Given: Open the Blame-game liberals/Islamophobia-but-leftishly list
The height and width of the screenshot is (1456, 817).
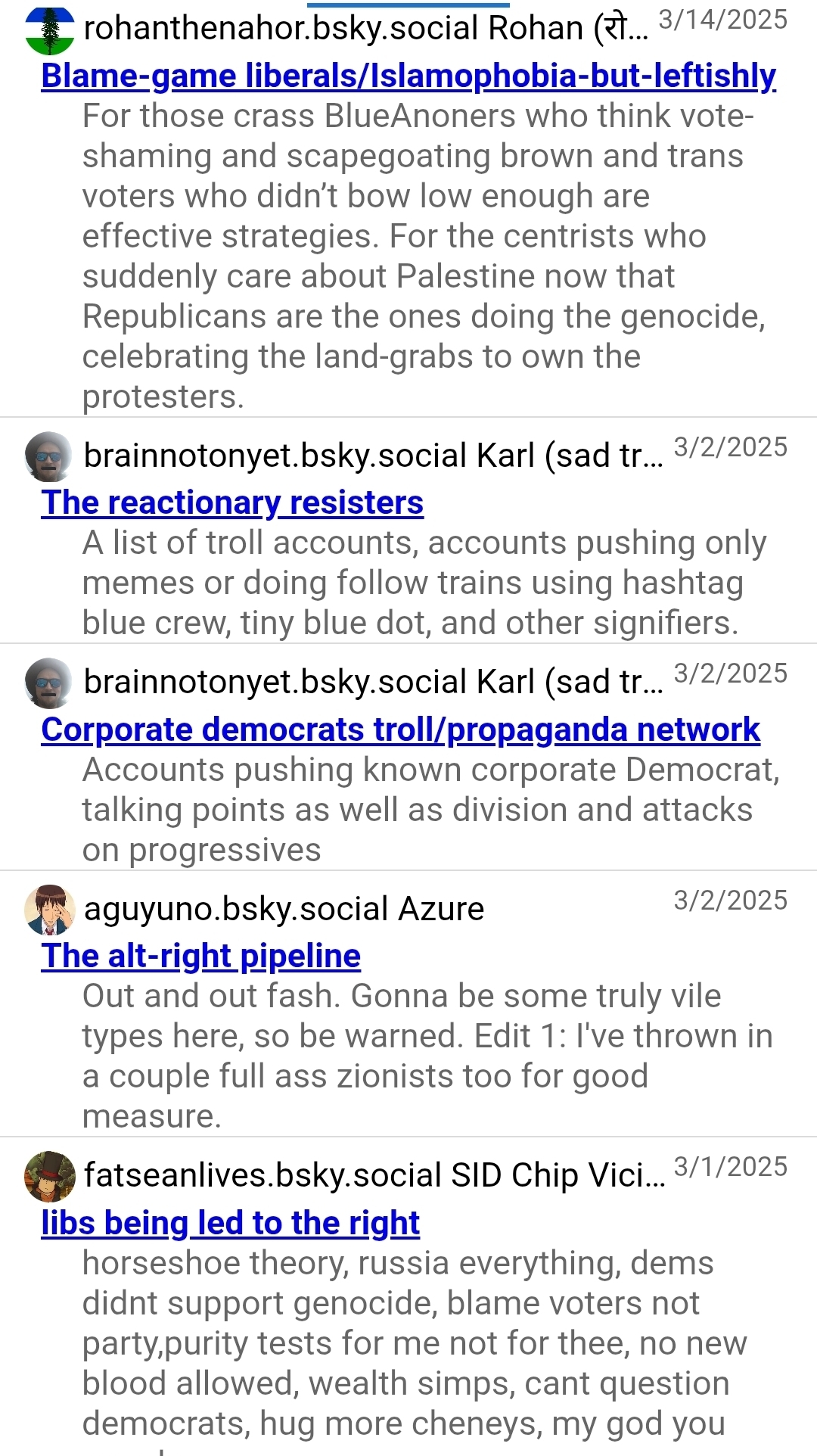Looking at the screenshot, I should pyautogui.click(x=408, y=76).
